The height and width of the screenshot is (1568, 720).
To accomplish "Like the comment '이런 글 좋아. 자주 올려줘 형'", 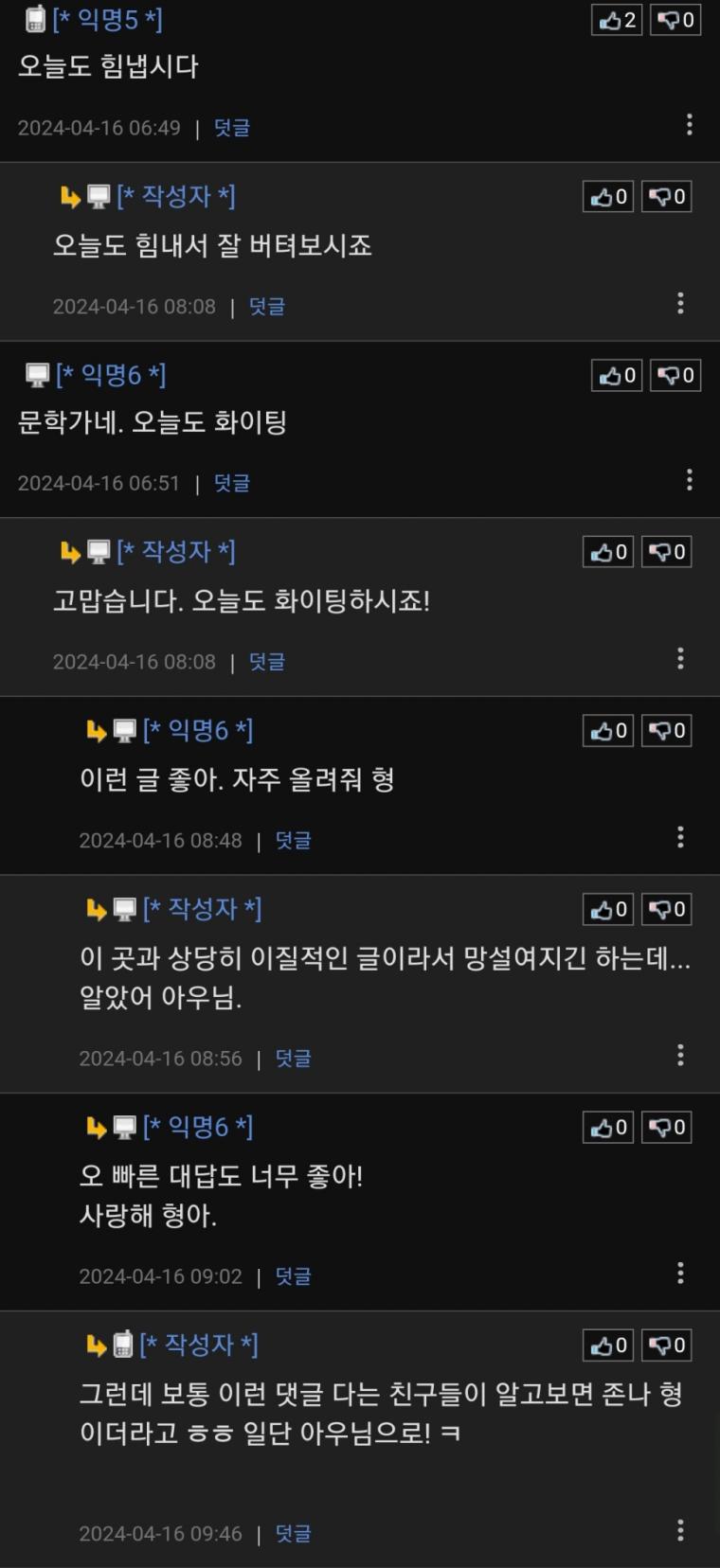I will pos(608,731).
